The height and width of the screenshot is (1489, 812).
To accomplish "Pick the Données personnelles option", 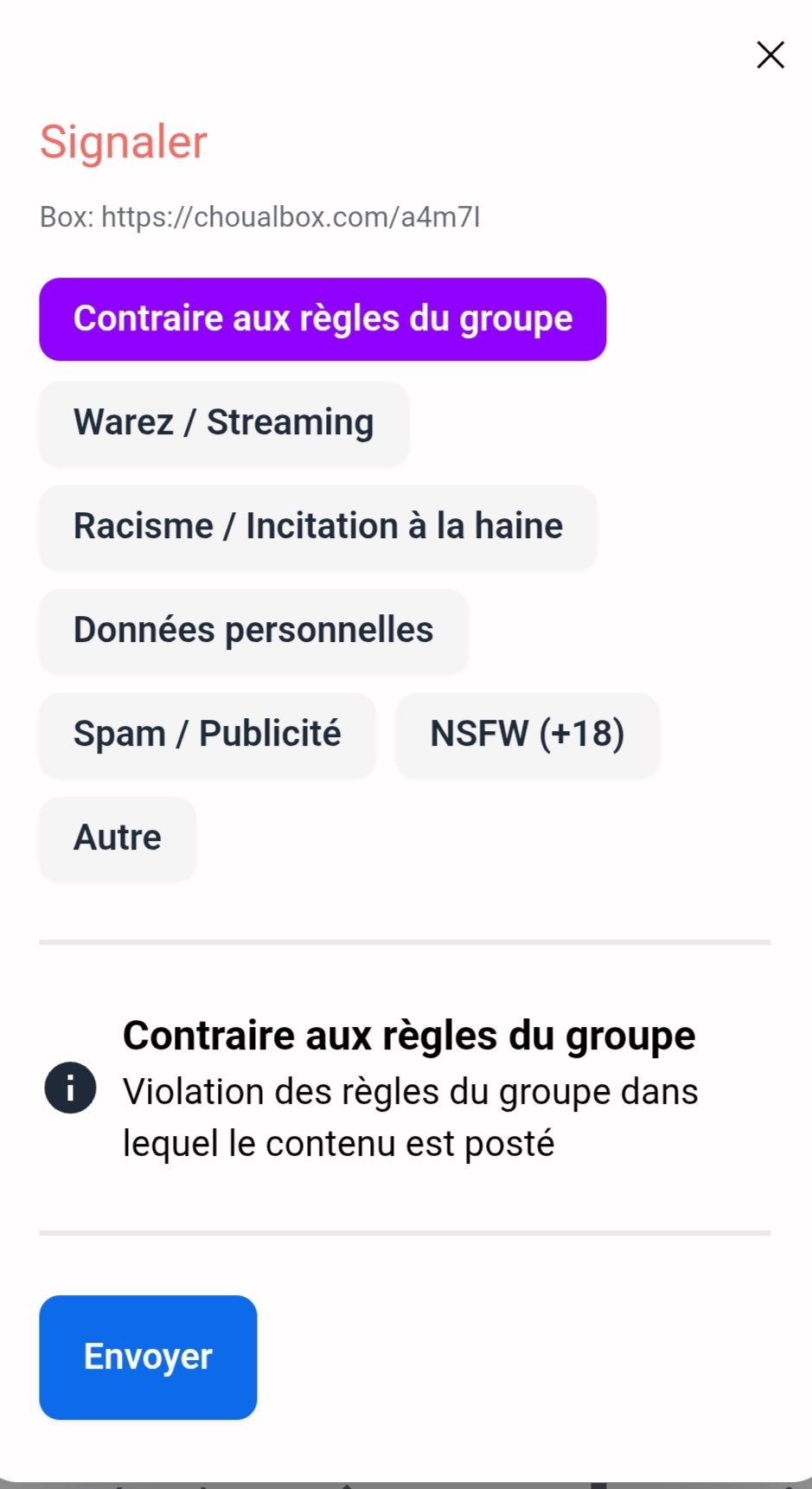I will click(253, 631).
